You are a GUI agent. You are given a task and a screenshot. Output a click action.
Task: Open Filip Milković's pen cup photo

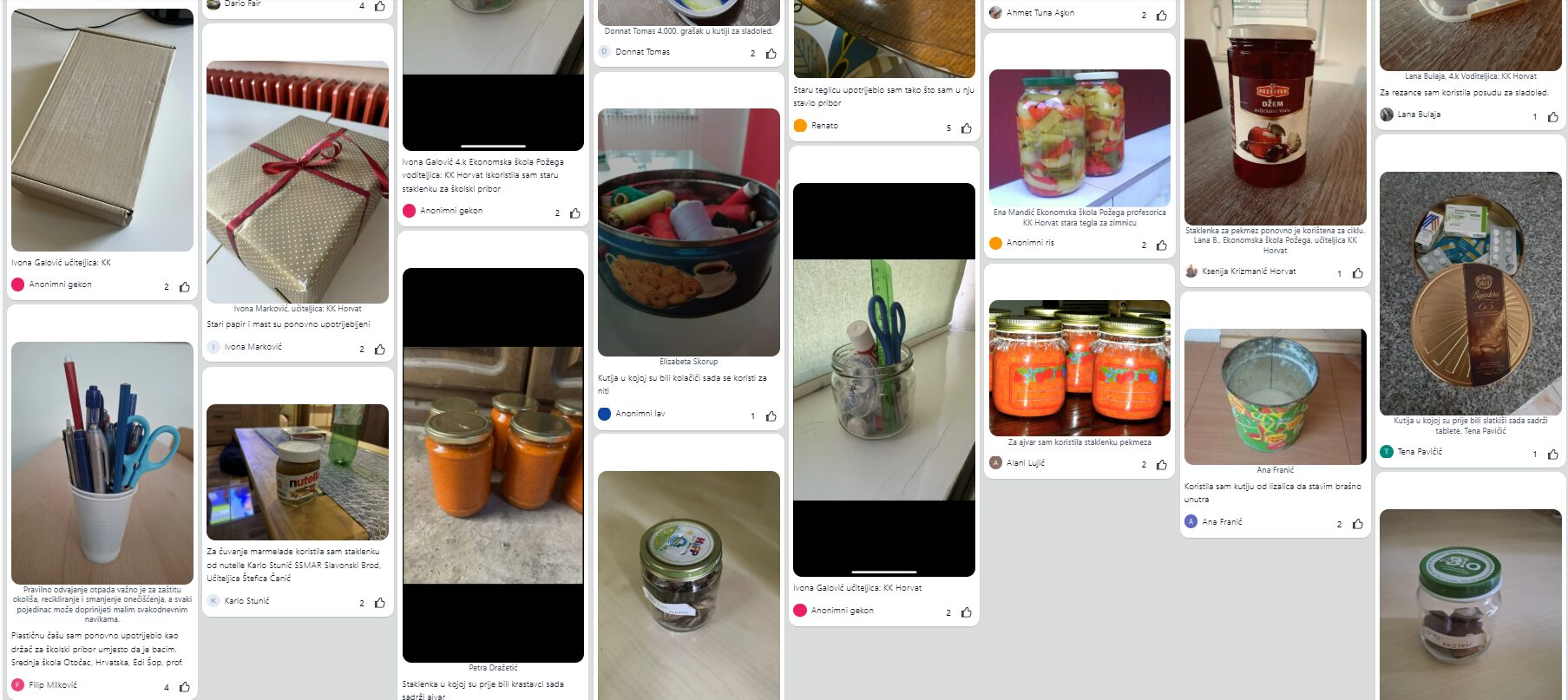point(102,462)
